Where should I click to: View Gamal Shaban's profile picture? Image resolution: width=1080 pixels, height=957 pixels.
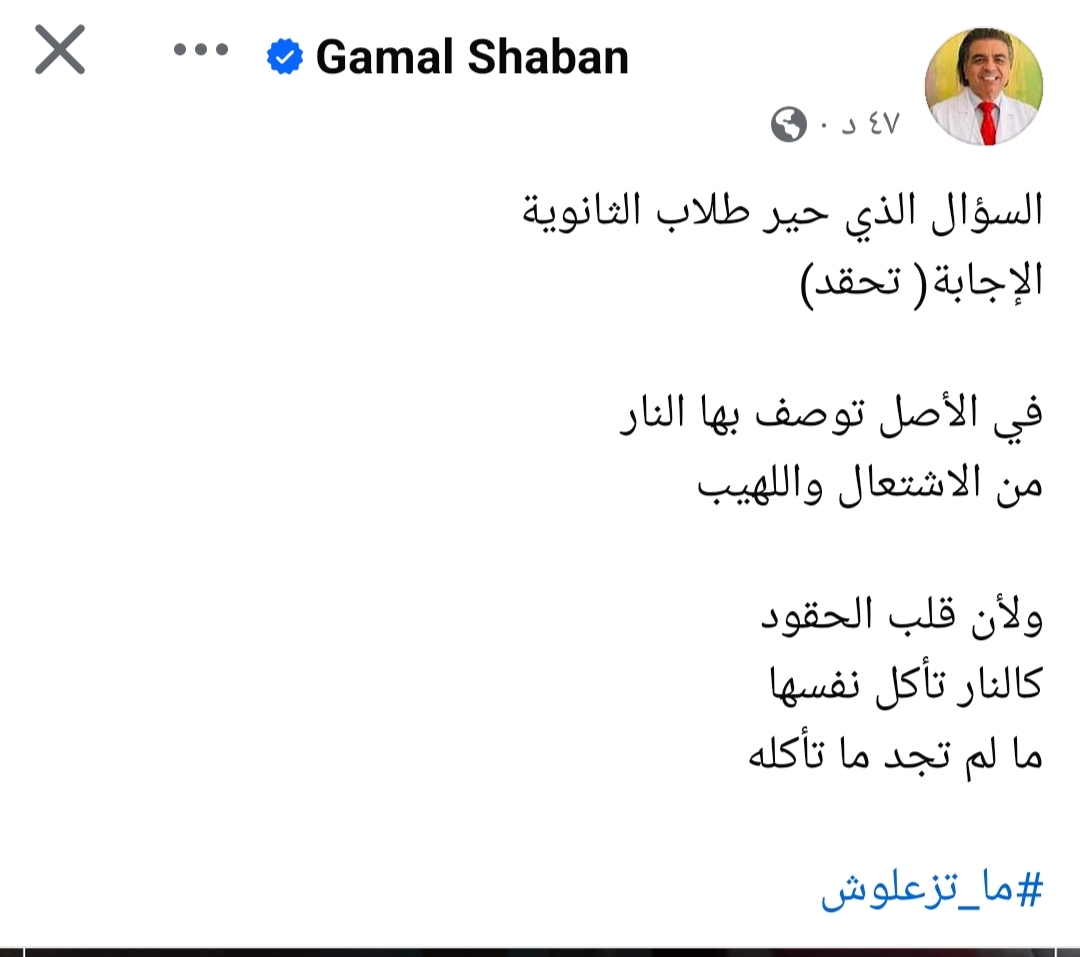coord(984,87)
